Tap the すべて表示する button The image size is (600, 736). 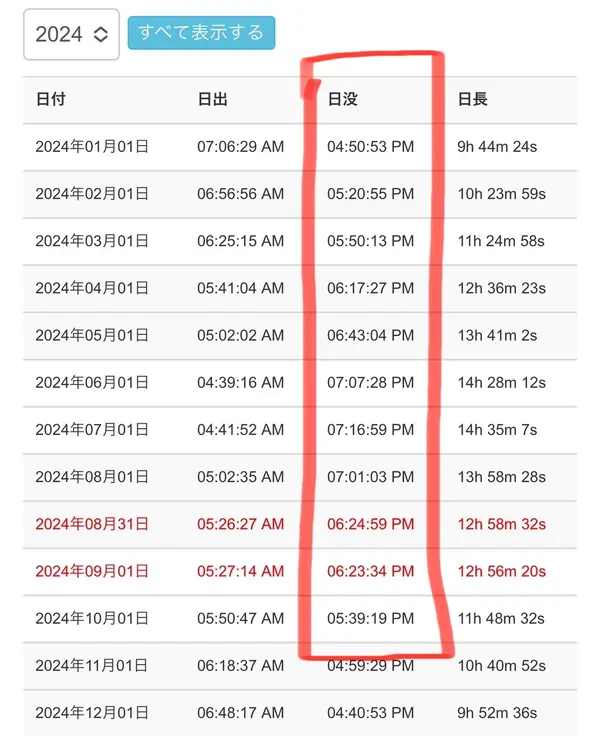pyautogui.click(x=201, y=33)
